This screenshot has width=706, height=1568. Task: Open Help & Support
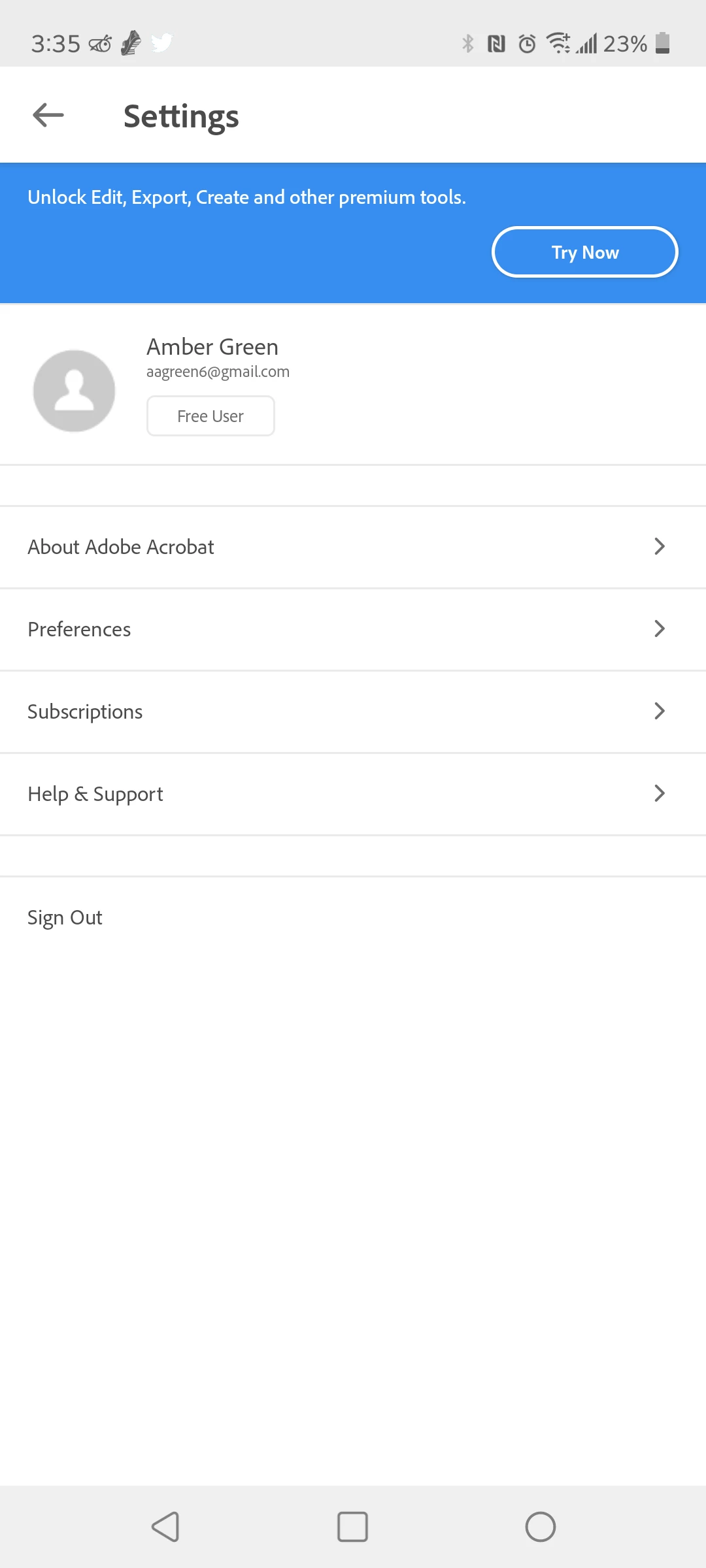point(353,794)
